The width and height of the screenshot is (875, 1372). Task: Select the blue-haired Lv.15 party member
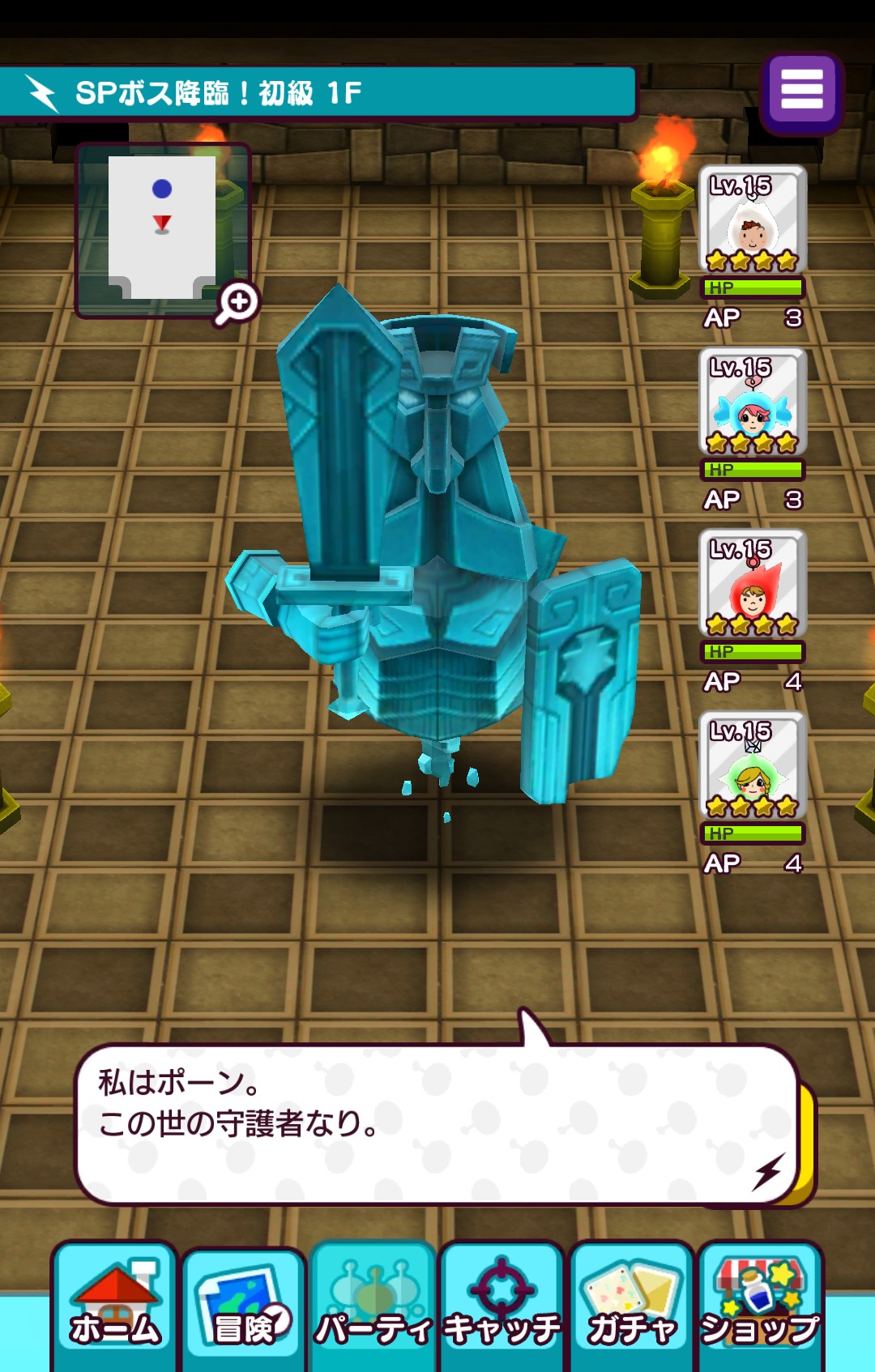pyautogui.click(x=753, y=403)
